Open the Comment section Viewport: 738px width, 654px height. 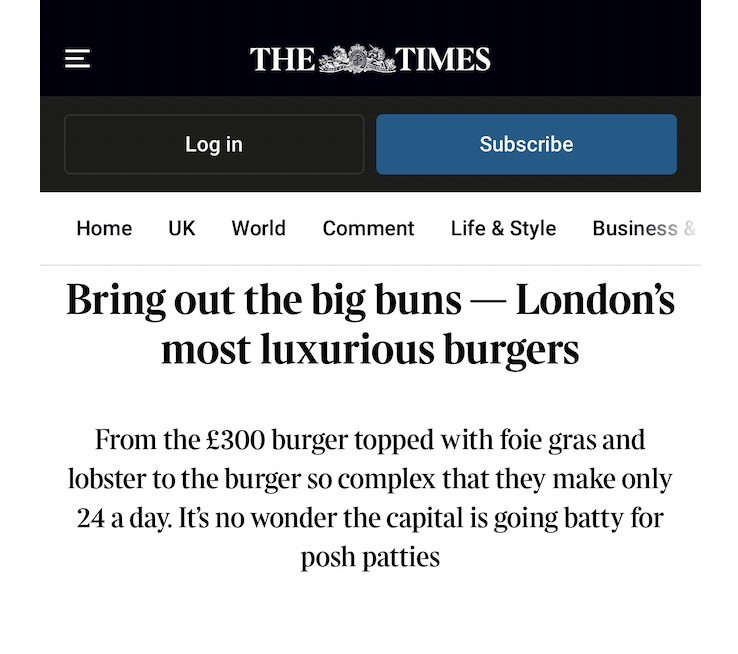pyautogui.click(x=368, y=228)
